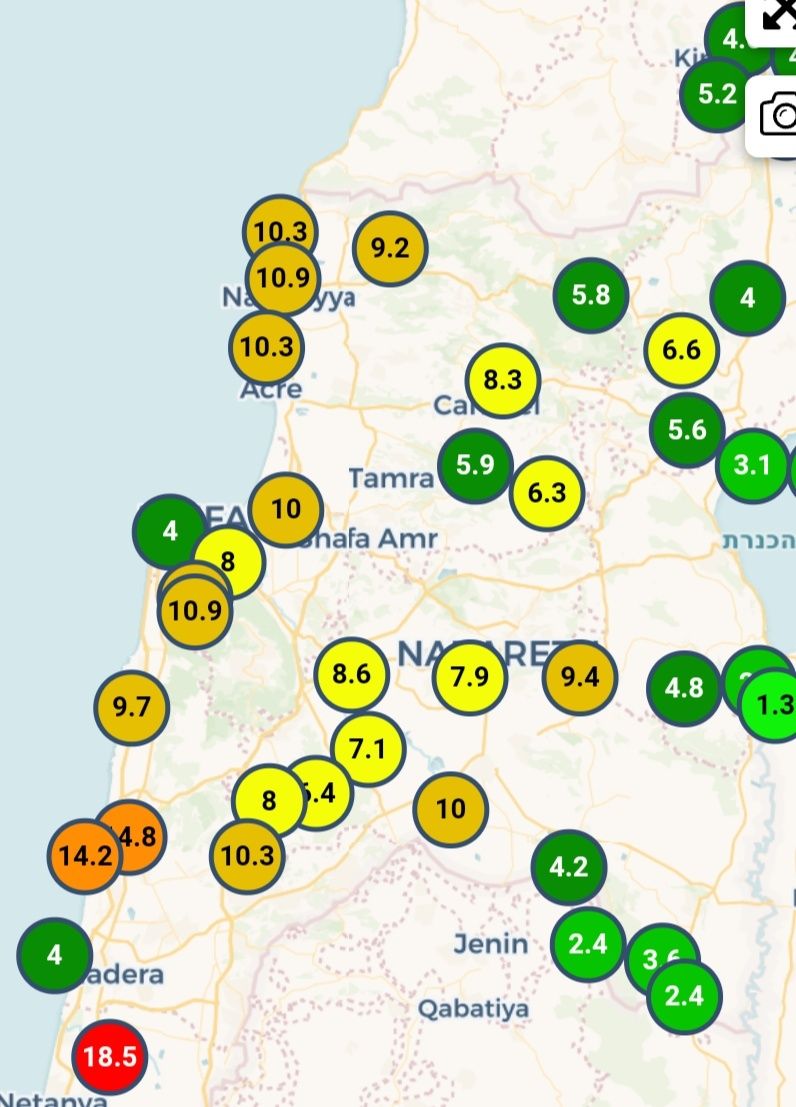Select the 6.6 yellow marker
796x1107 pixels.
681,351
